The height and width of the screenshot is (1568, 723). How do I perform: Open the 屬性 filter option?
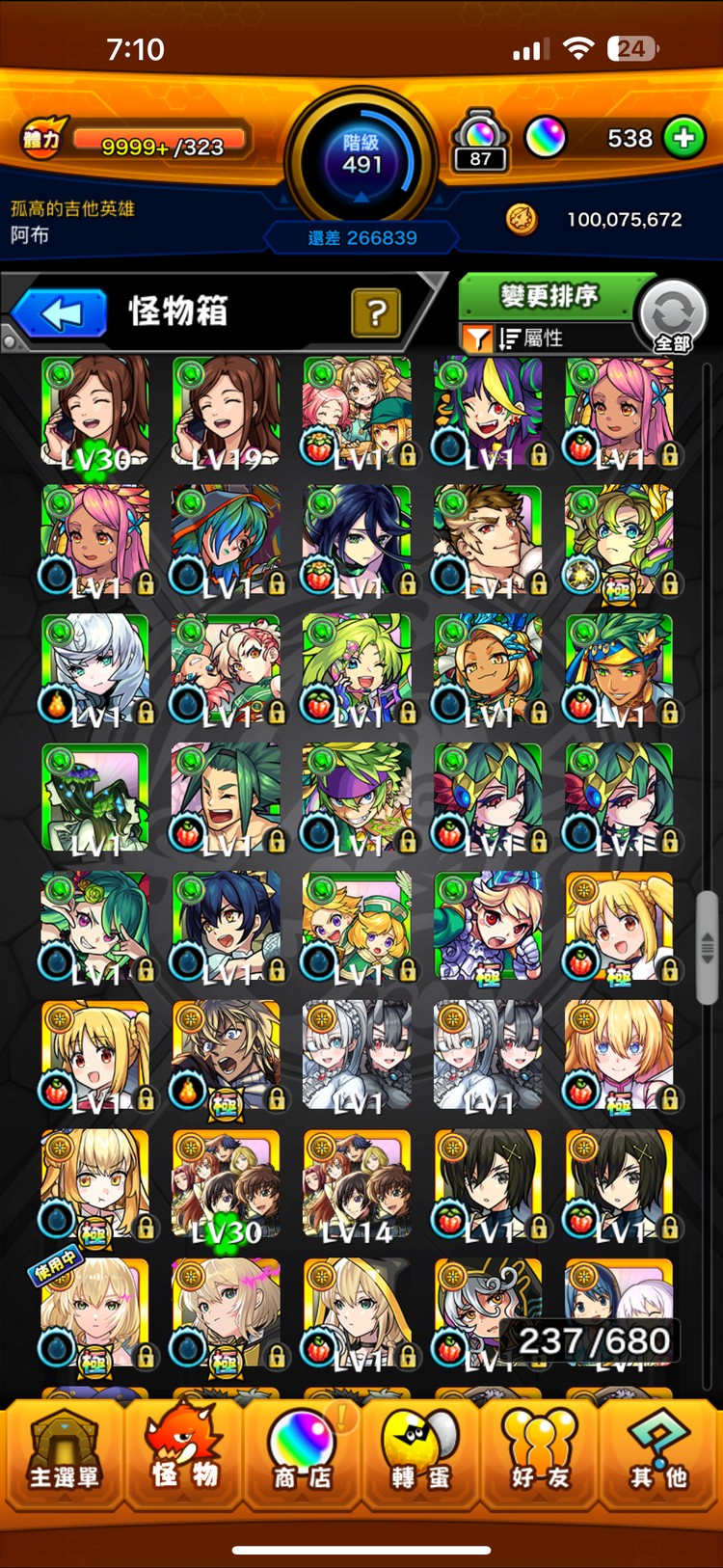point(530,338)
